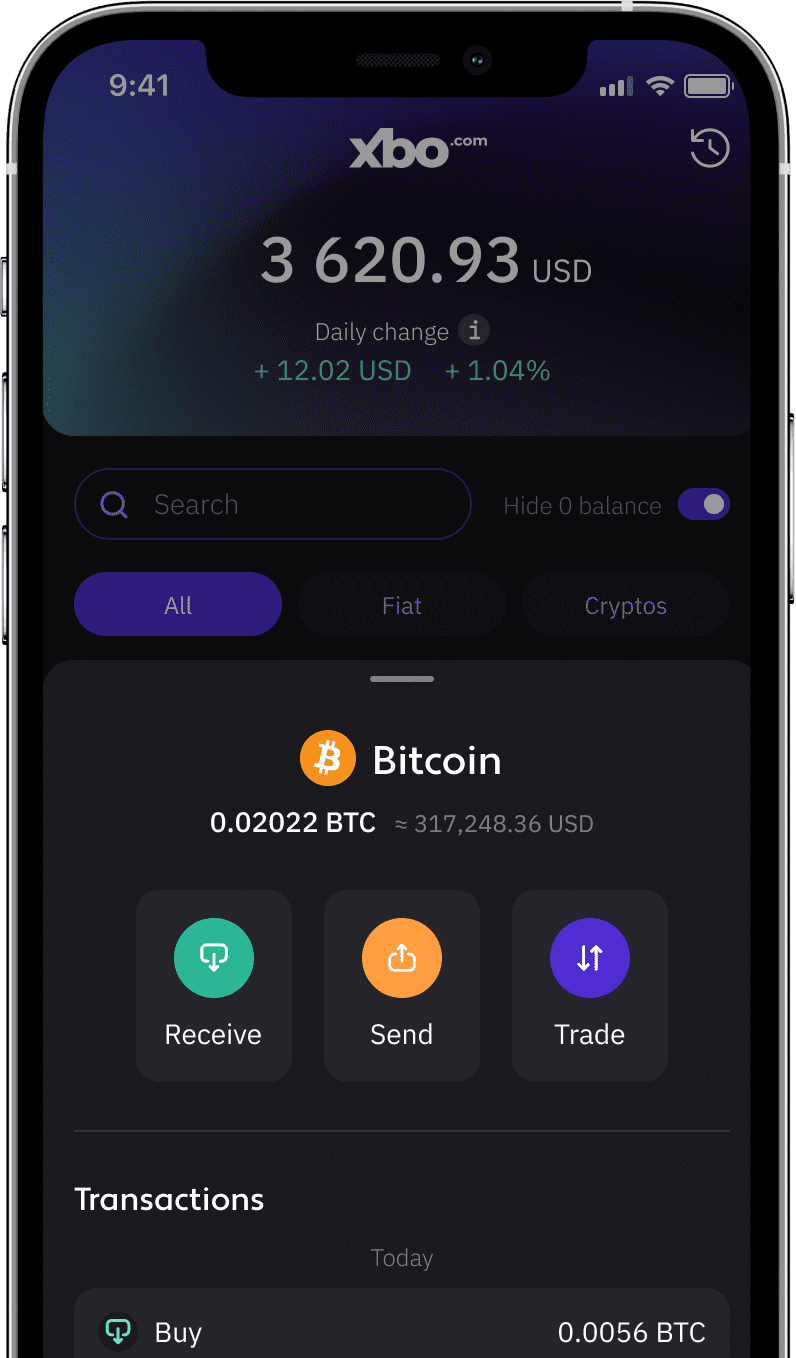Switch to the Fiat tab
The width and height of the screenshot is (796, 1358).
402,605
